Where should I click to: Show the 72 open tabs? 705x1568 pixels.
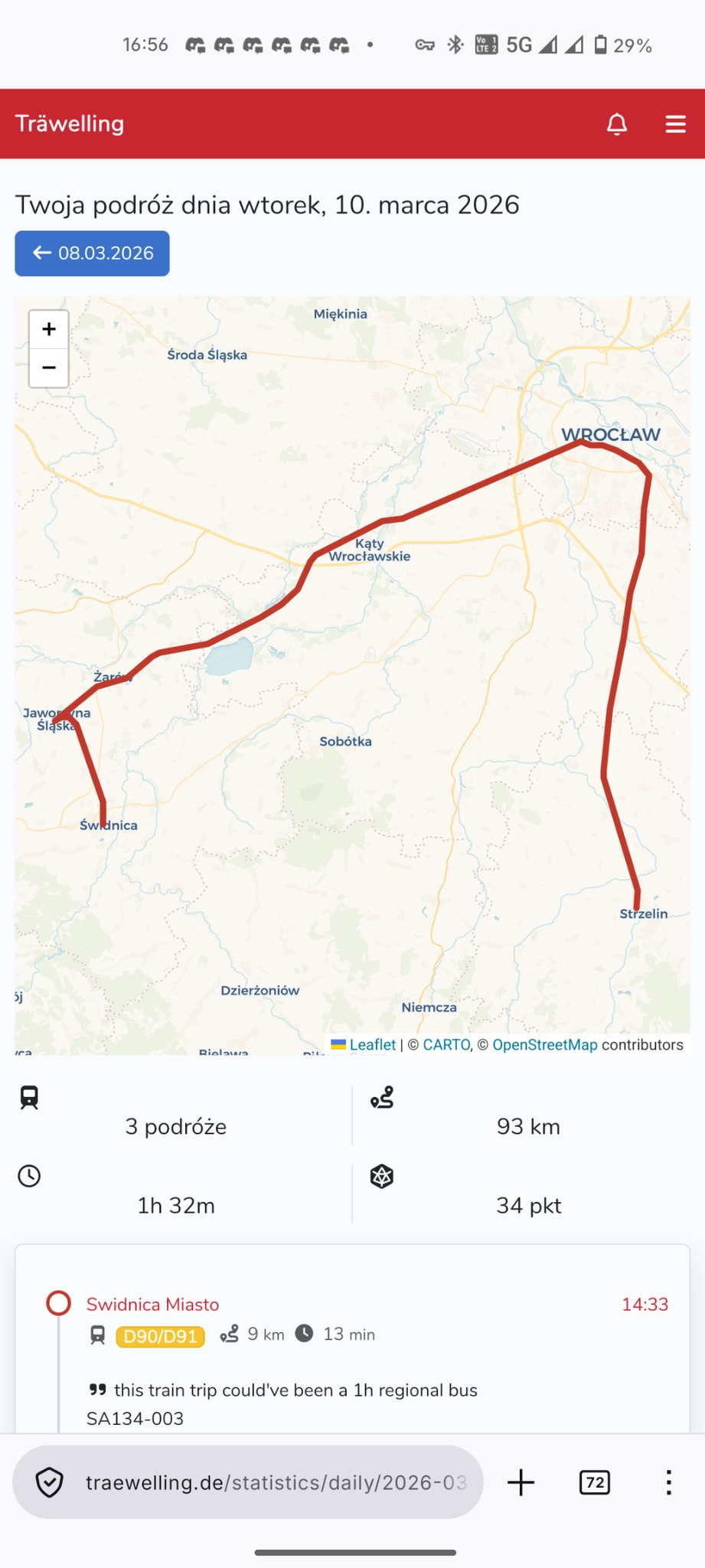coord(595,1482)
